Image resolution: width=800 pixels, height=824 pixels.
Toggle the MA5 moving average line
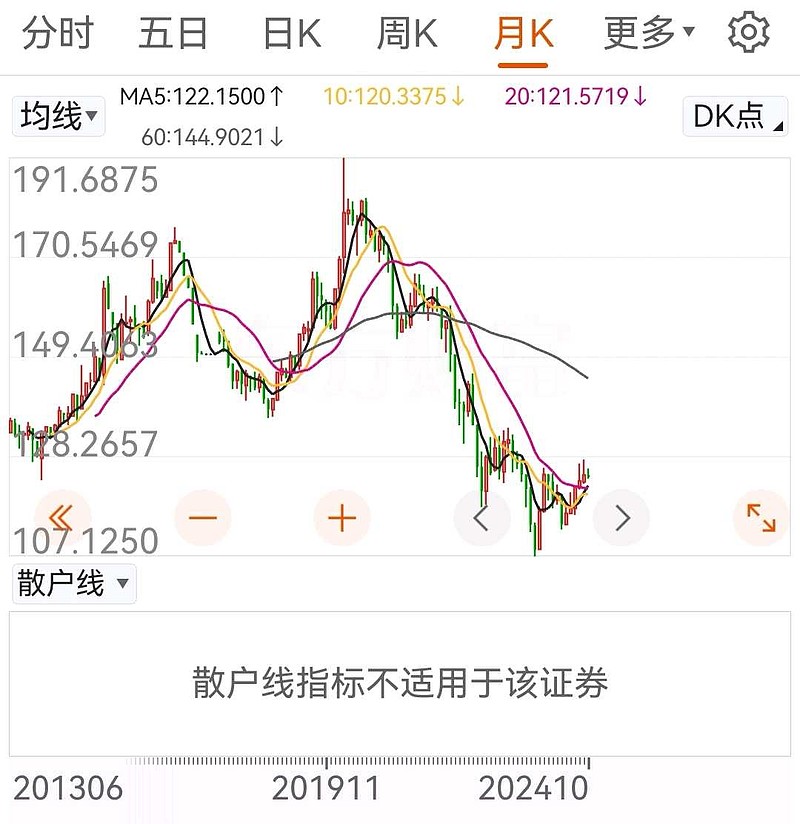(x=201, y=97)
